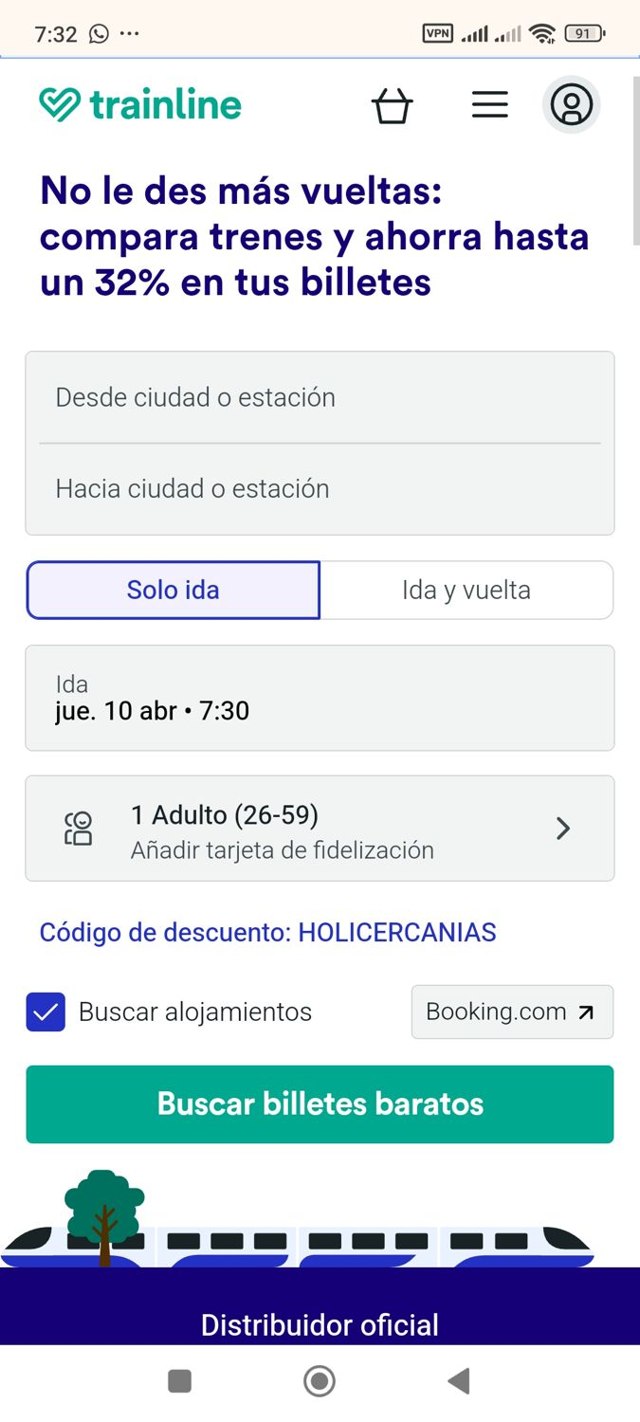Select the 'Solo ida' option
This screenshot has height=1422, width=640.
(x=173, y=590)
